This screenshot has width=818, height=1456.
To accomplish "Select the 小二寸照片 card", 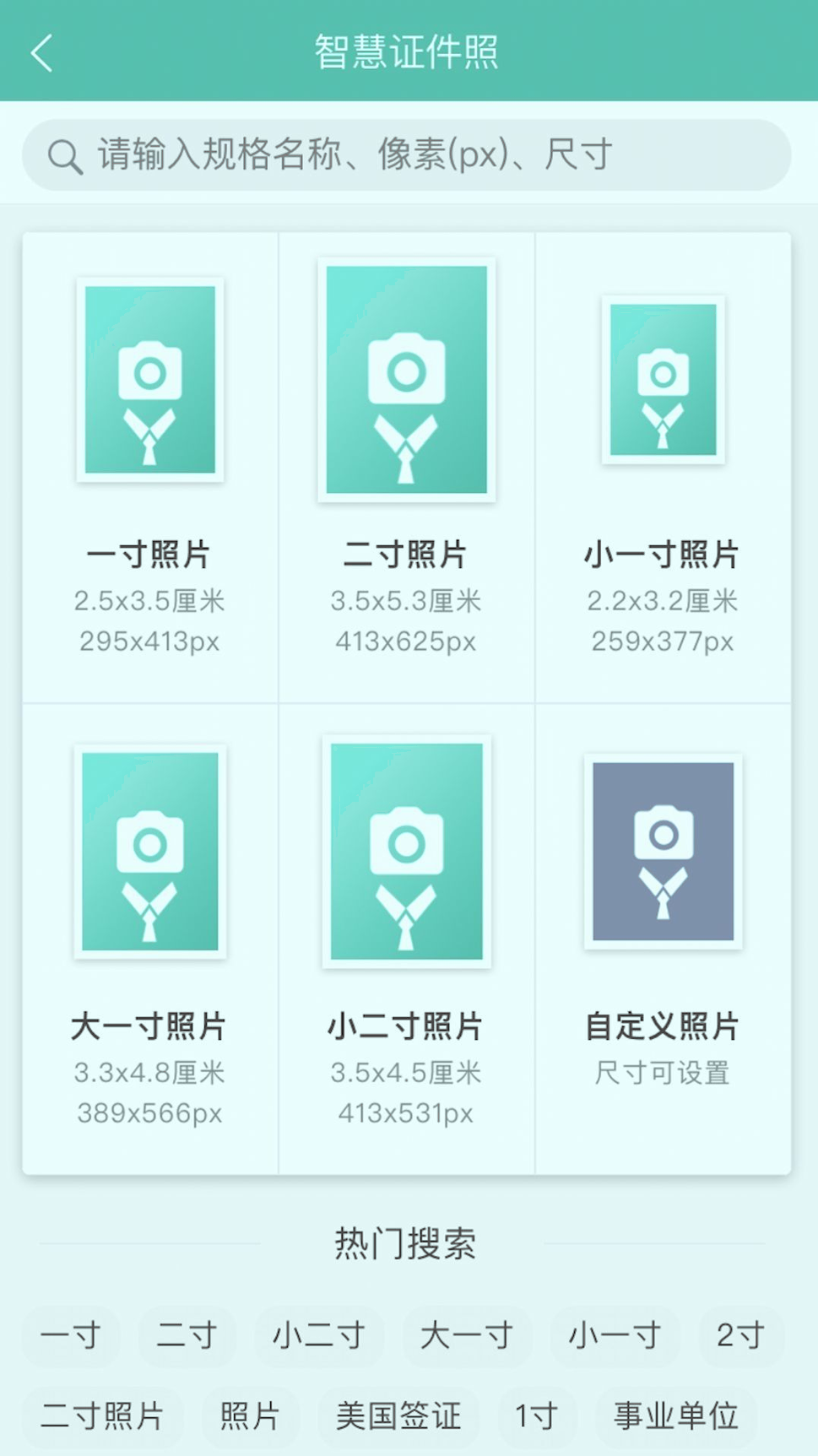I will [x=406, y=939].
